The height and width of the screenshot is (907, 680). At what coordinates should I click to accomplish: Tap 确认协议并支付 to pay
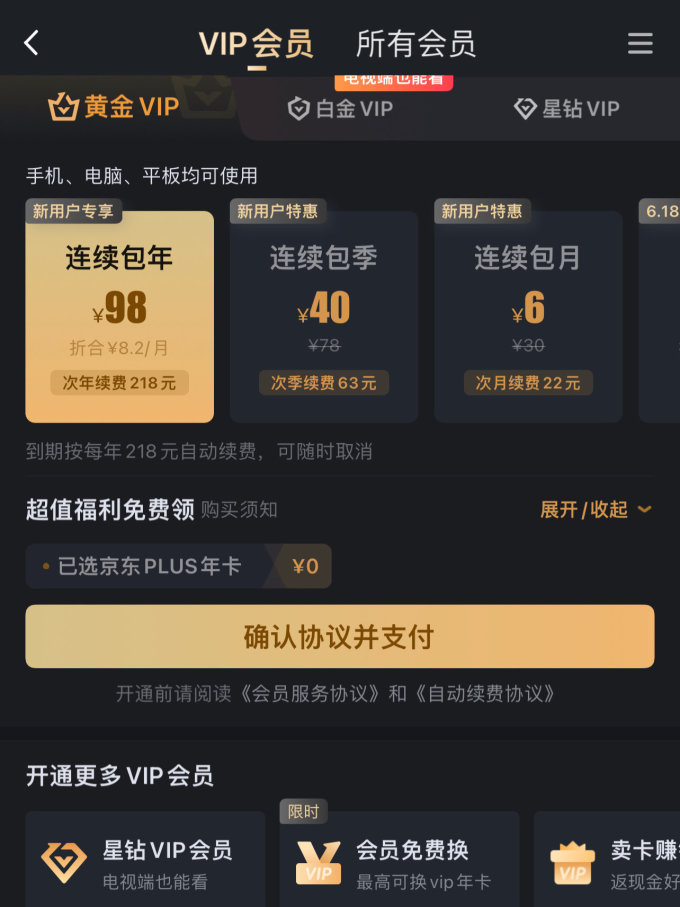[x=339, y=636]
